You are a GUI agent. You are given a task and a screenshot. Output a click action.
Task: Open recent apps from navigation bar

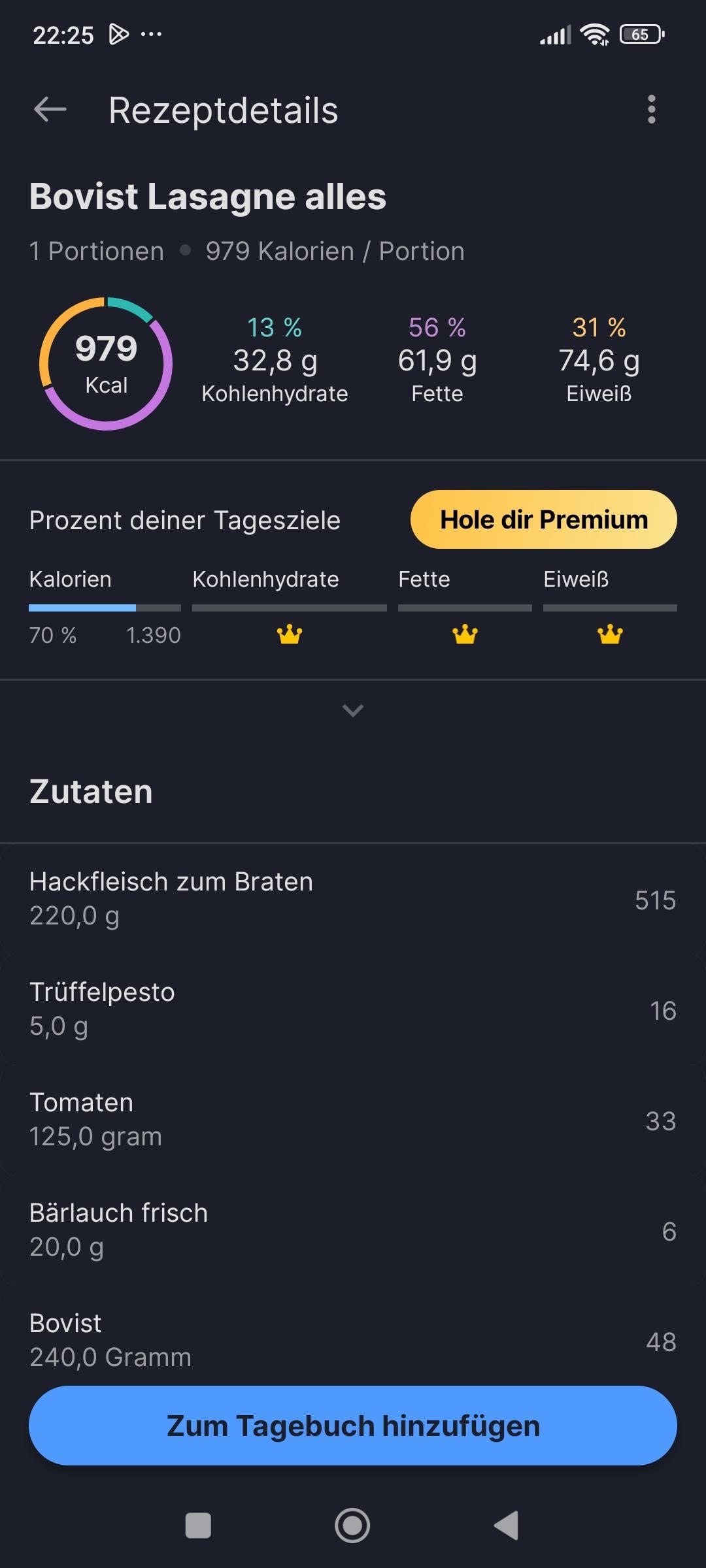click(x=198, y=1526)
